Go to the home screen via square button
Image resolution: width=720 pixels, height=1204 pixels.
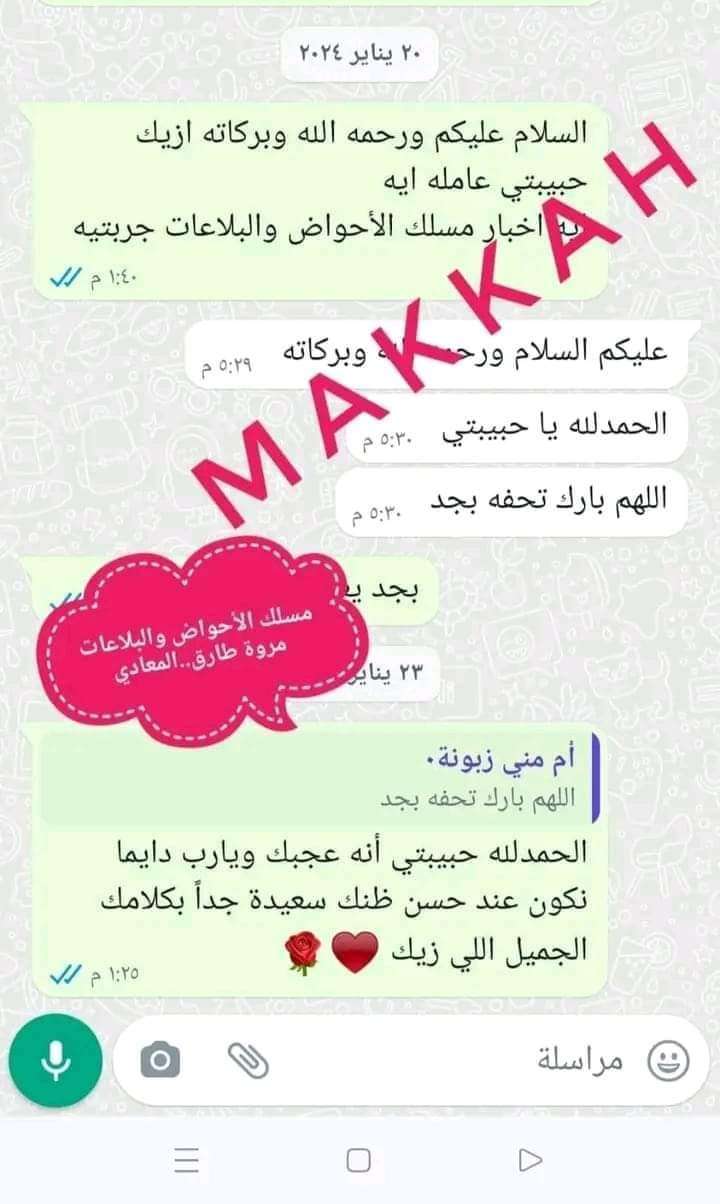pos(358,1160)
